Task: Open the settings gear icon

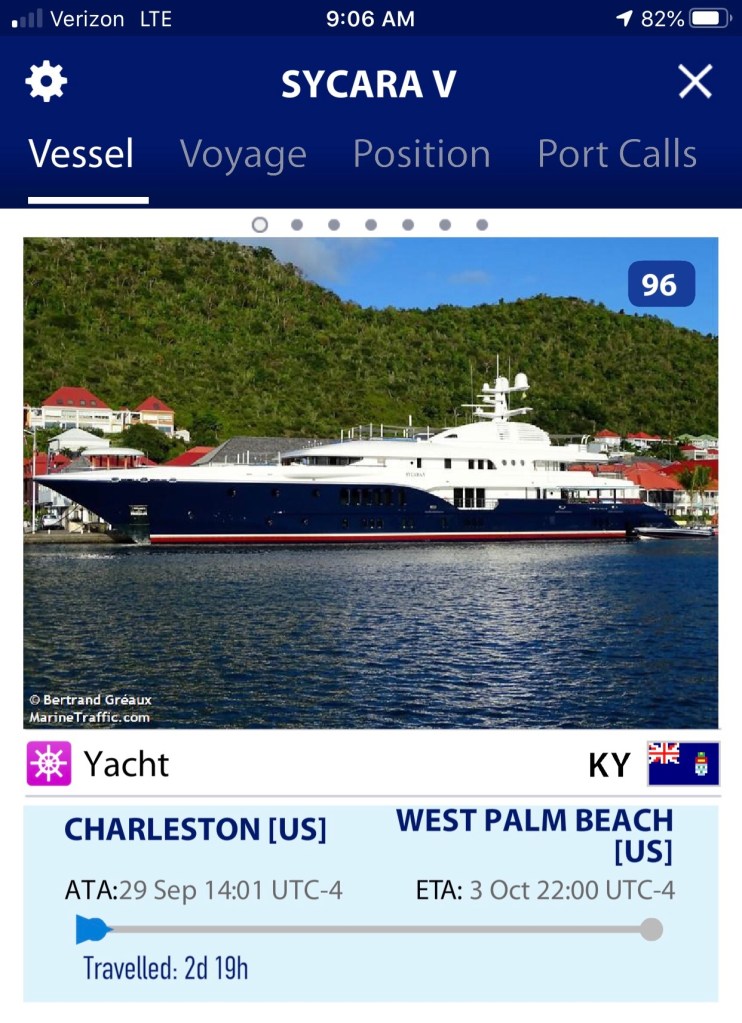Action: click(x=46, y=82)
